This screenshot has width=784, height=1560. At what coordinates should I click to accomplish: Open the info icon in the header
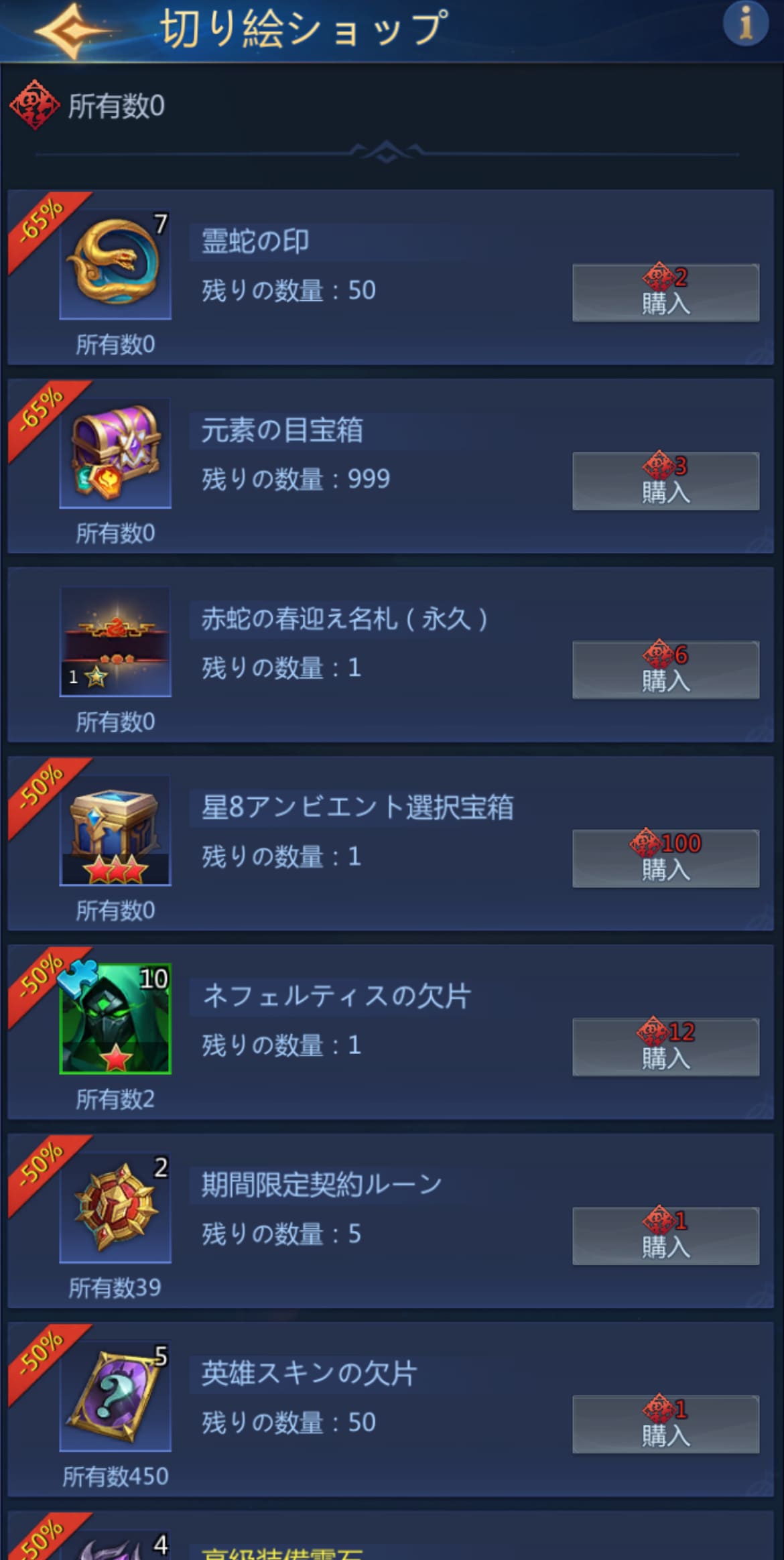click(745, 25)
